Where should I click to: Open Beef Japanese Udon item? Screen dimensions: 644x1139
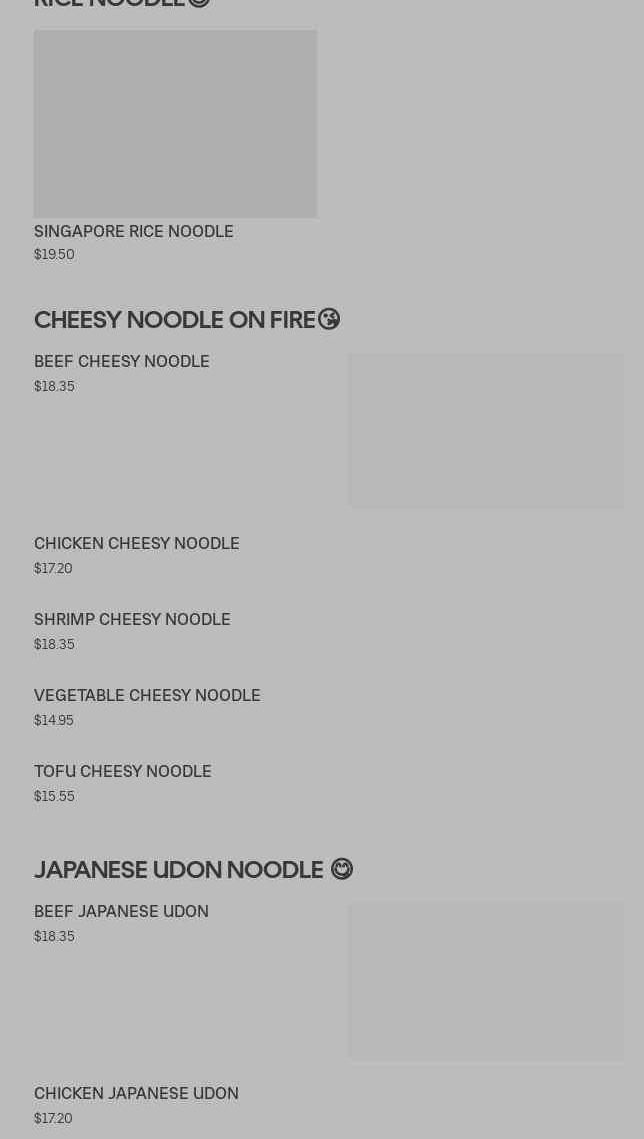[121, 911]
